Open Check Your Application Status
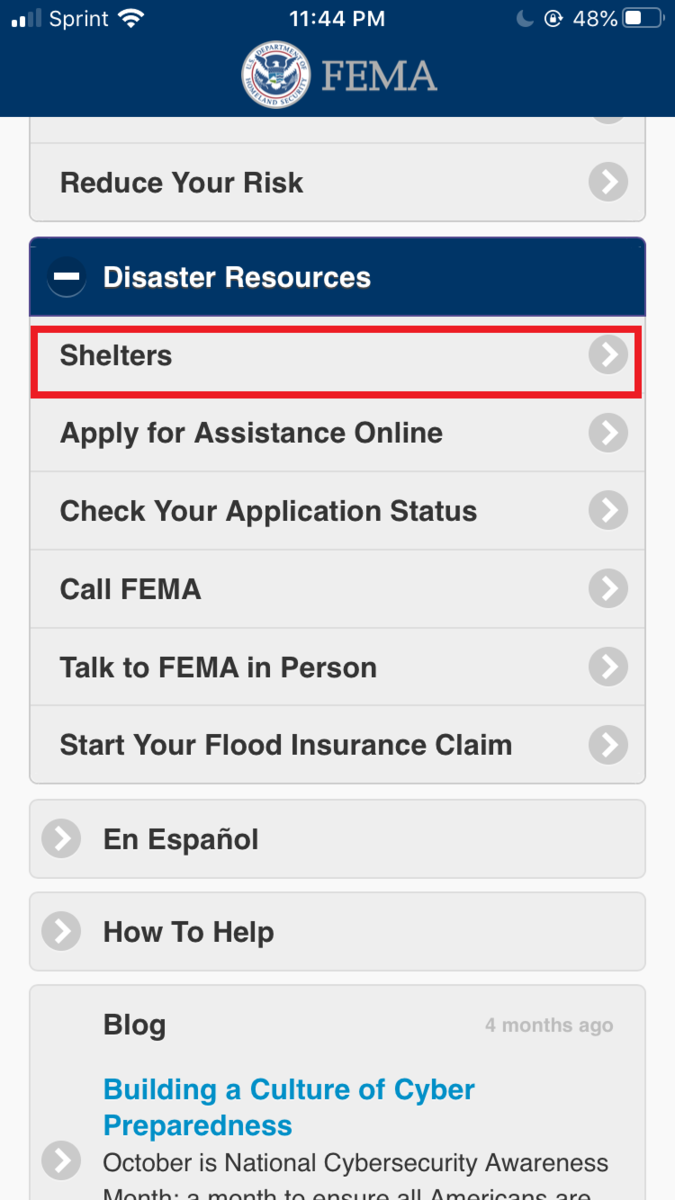 336,511
